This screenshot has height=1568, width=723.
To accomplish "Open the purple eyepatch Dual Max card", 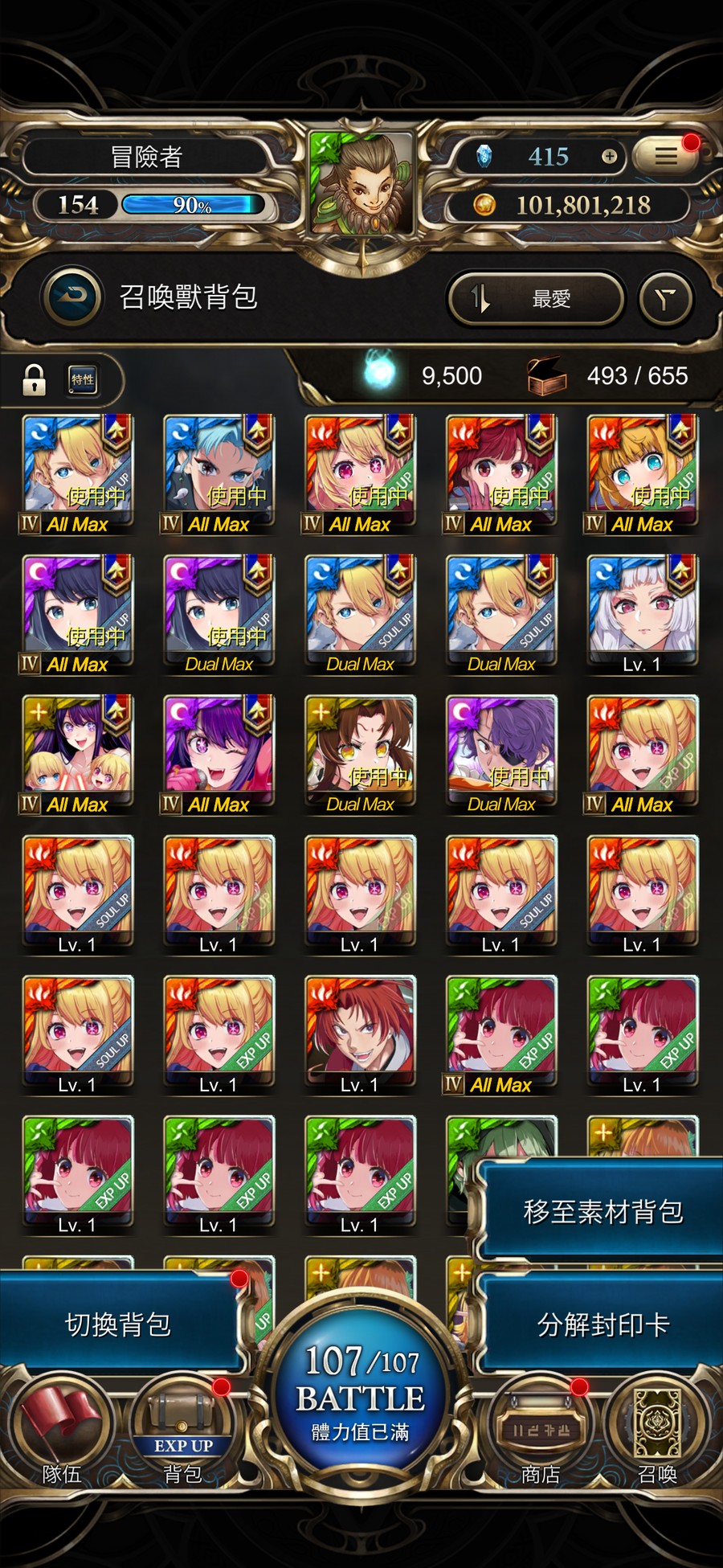I will pyautogui.click(x=501, y=754).
